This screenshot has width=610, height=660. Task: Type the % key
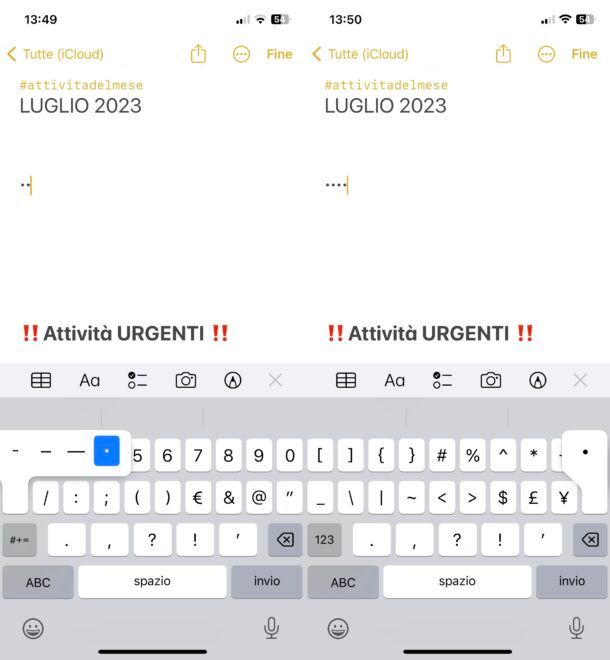coord(472,456)
